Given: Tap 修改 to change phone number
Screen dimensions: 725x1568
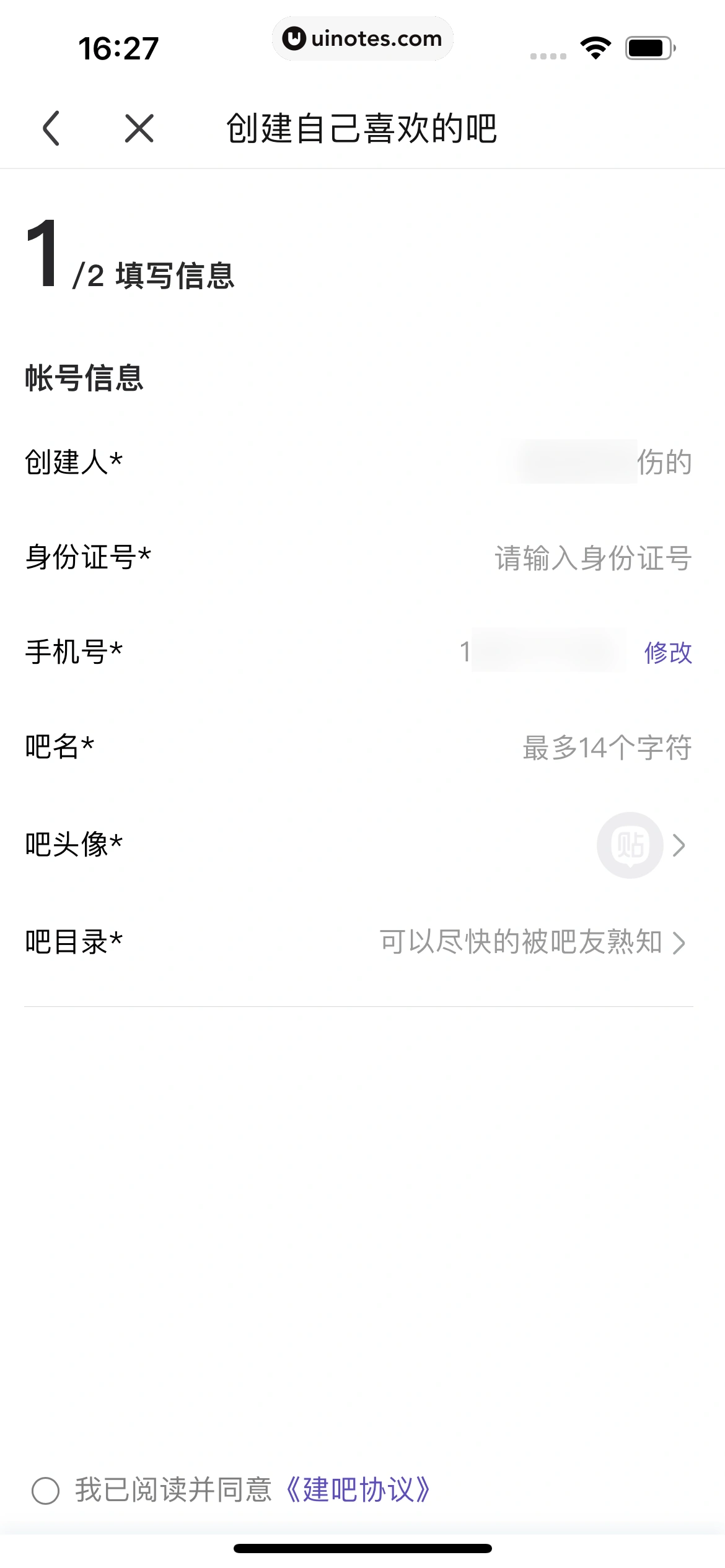Looking at the screenshot, I should click(x=667, y=653).
